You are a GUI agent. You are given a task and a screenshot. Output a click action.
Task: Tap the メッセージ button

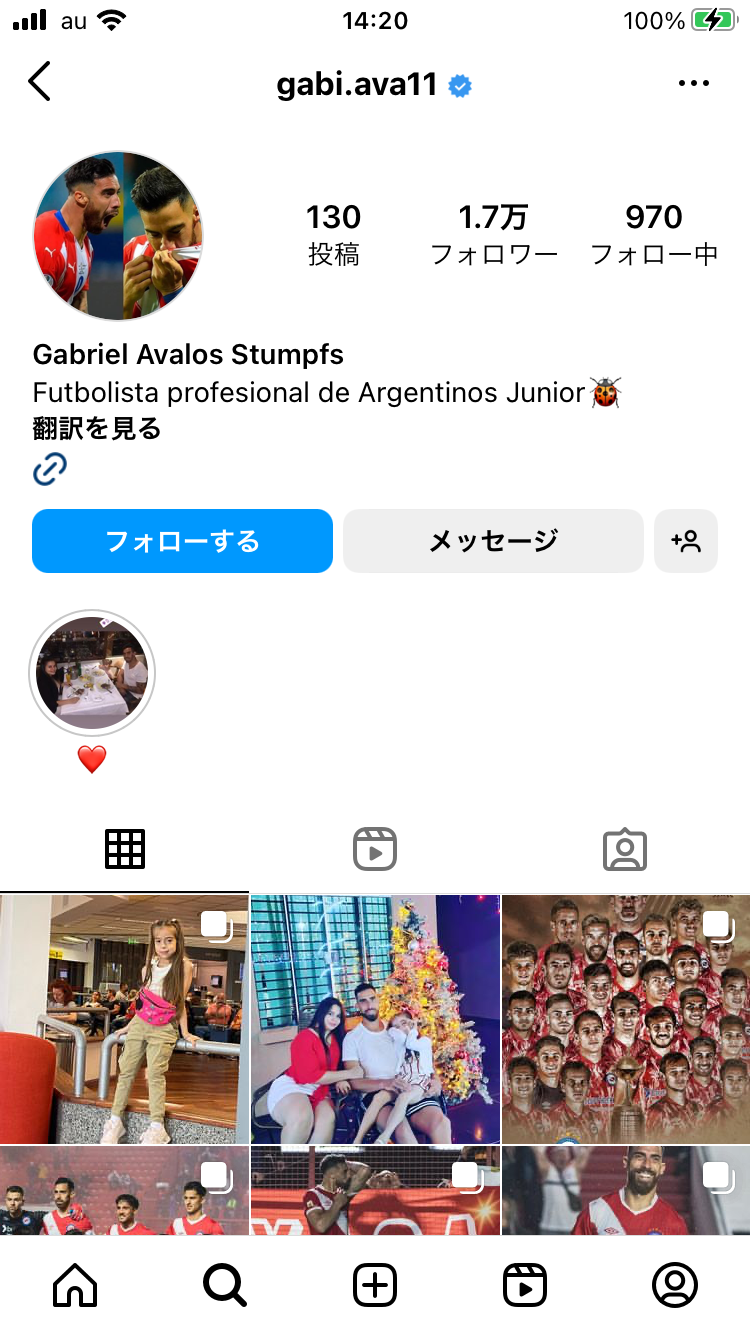point(493,541)
